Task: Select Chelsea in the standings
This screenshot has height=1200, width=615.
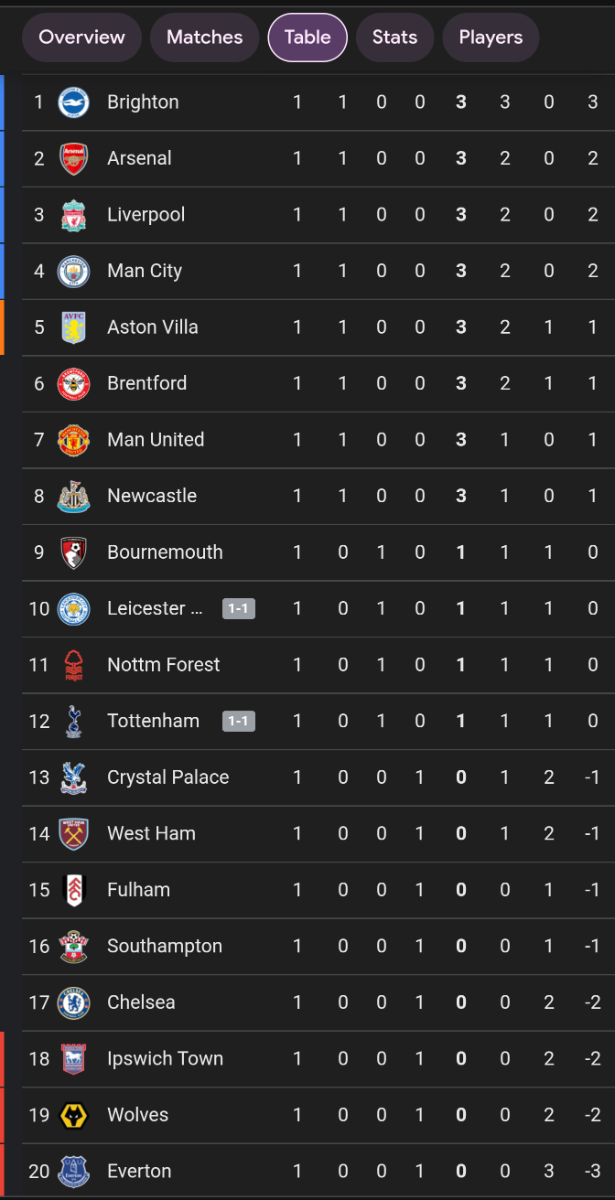Action: click(318, 1003)
